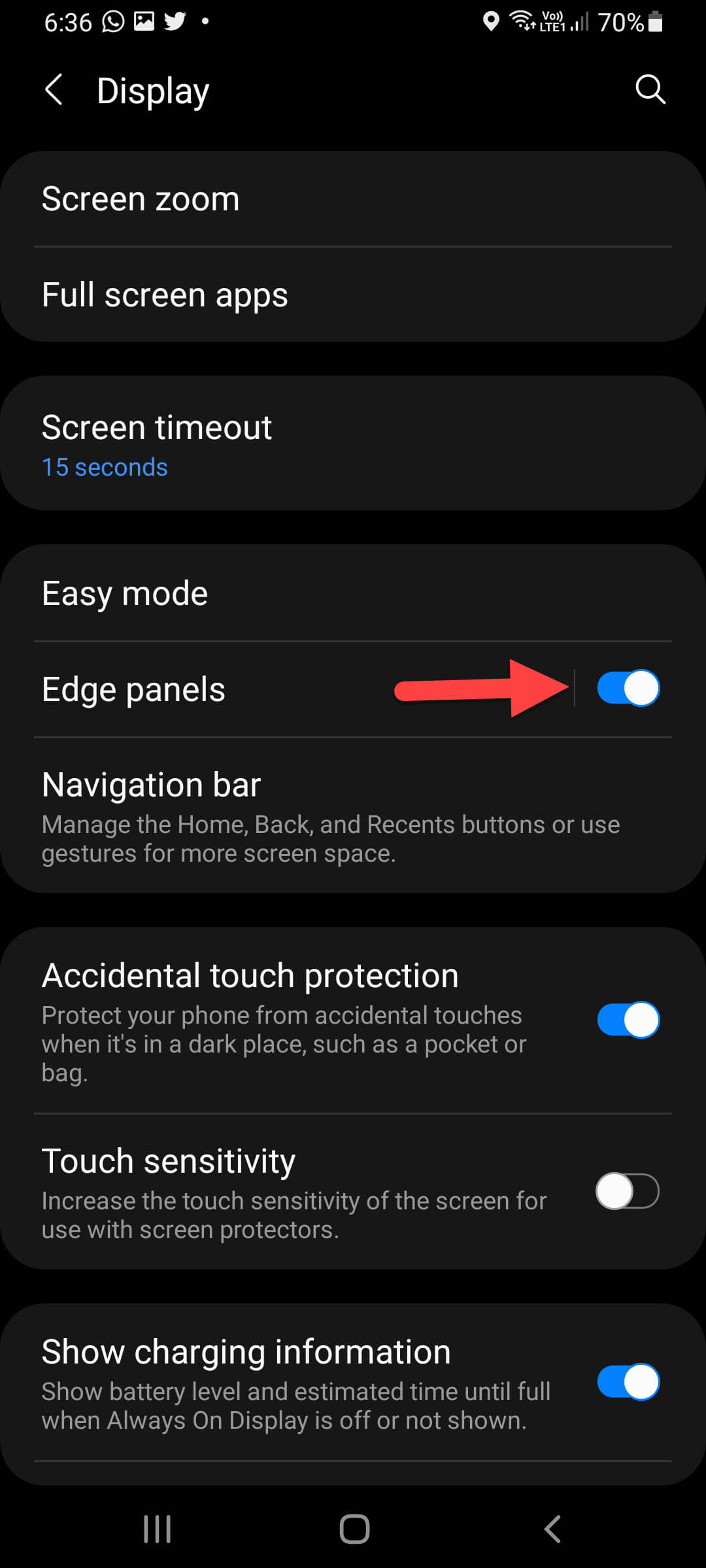Go back from Display settings
The height and width of the screenshot is (1568, 706).
54,90
